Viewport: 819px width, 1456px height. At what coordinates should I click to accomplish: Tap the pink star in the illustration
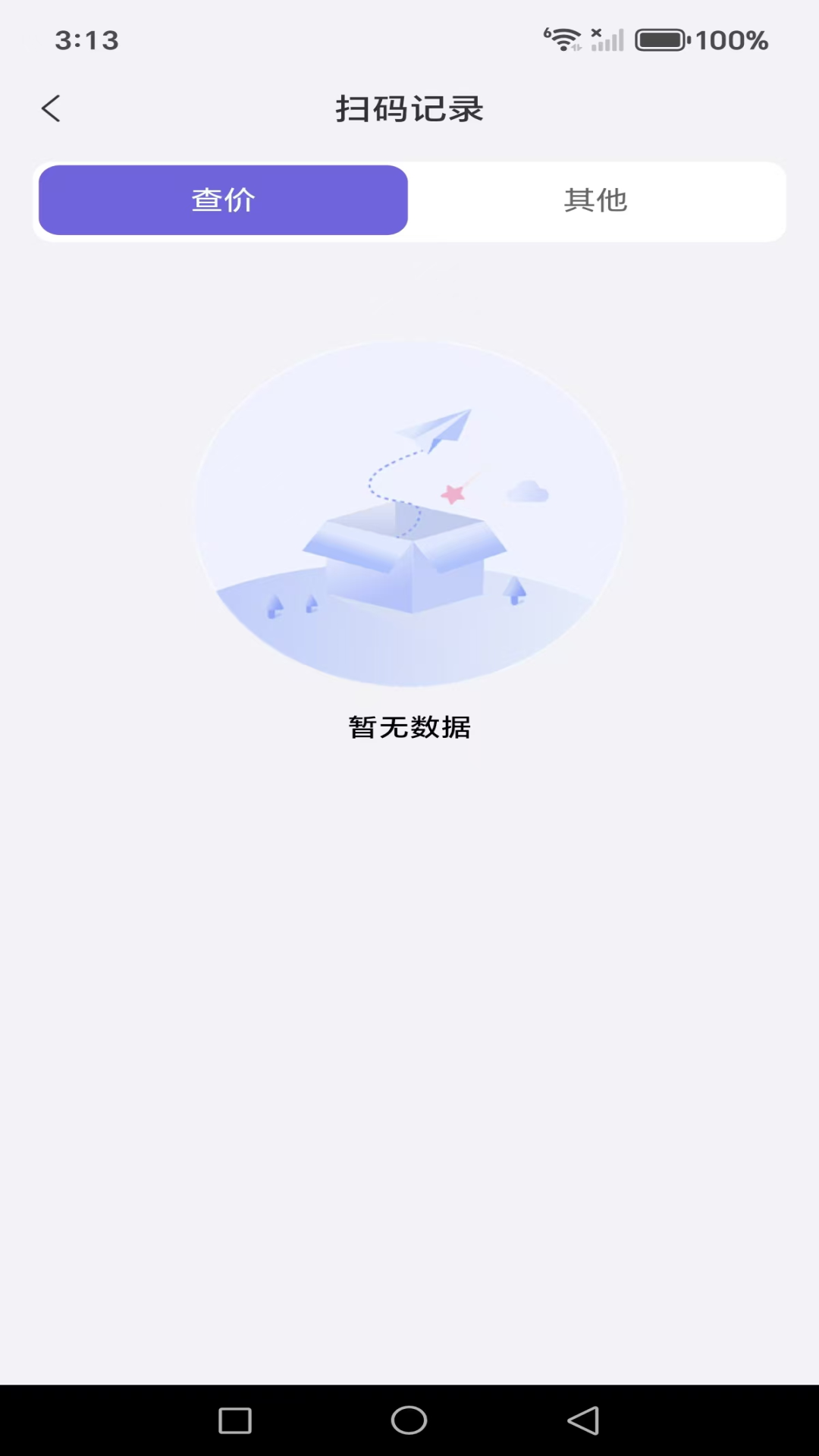[453, 493]
